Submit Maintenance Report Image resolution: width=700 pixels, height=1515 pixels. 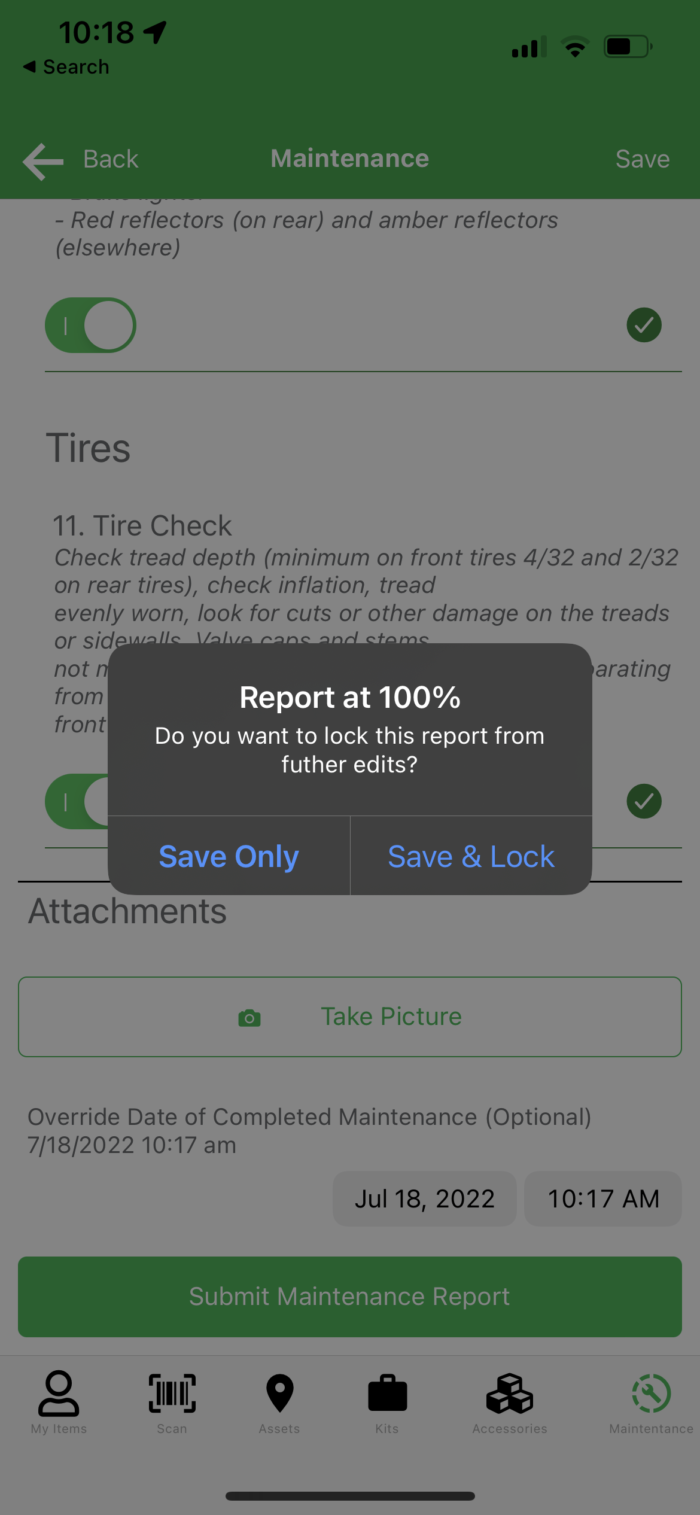350,1296
